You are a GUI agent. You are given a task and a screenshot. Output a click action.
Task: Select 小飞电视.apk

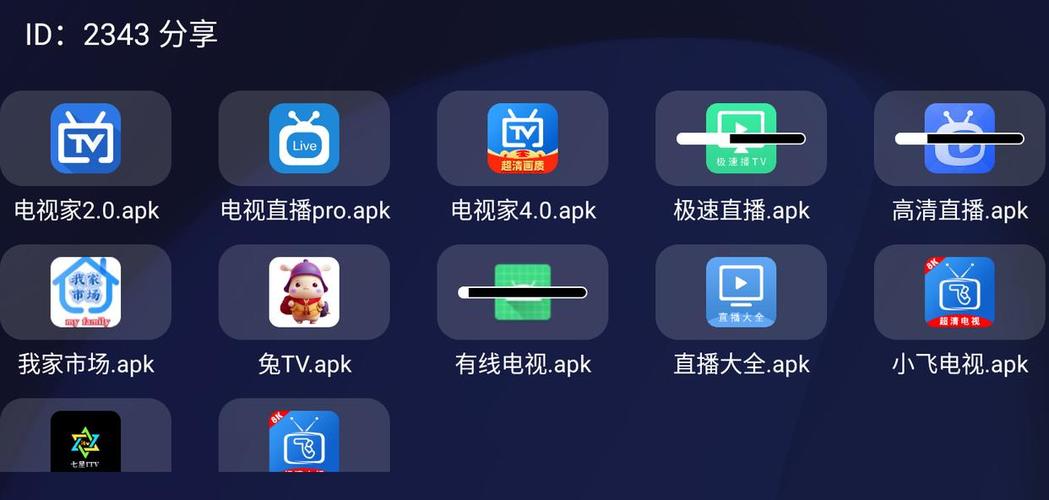[959, 292]
